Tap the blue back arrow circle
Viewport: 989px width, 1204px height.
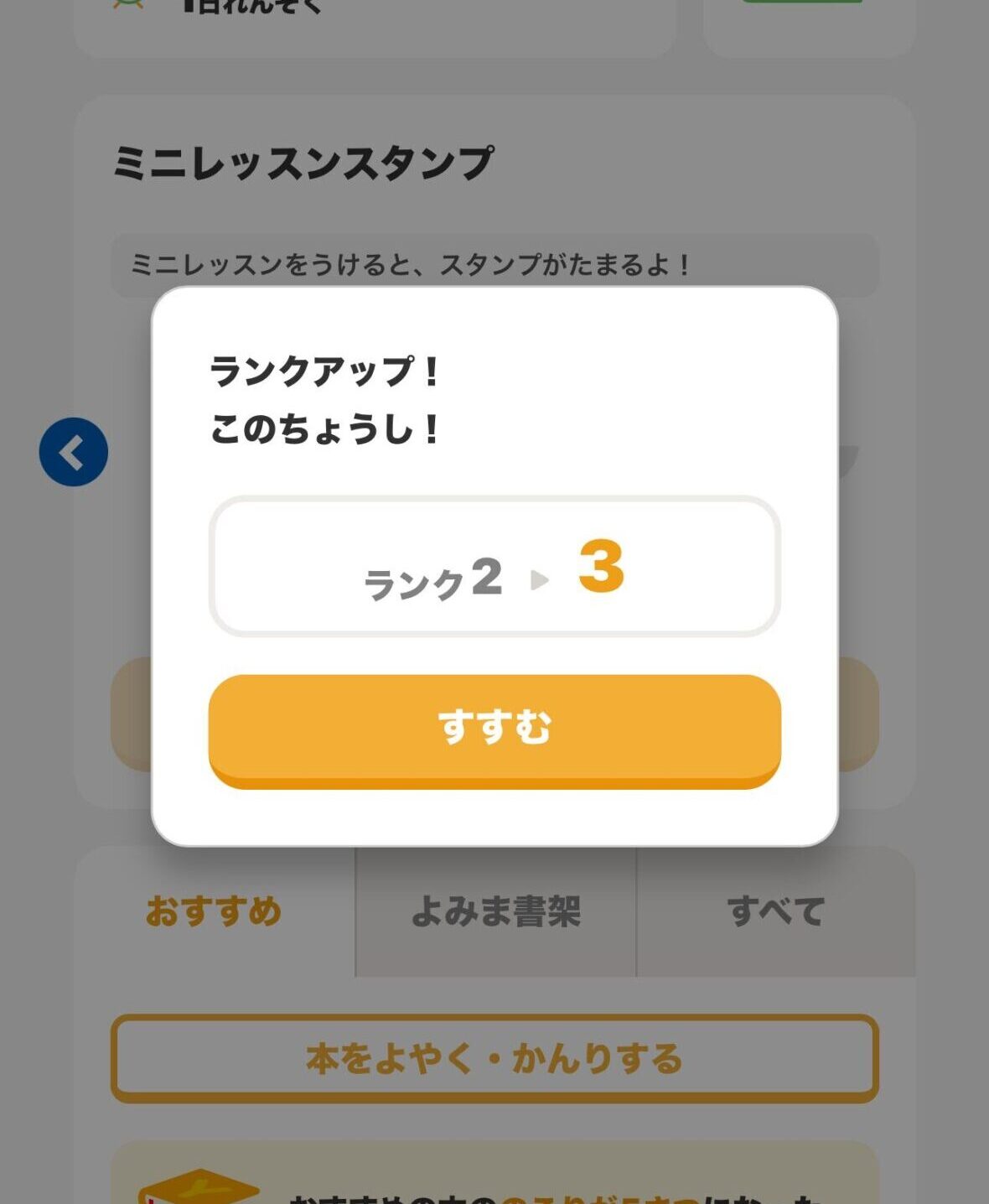(x=74, y=452)
